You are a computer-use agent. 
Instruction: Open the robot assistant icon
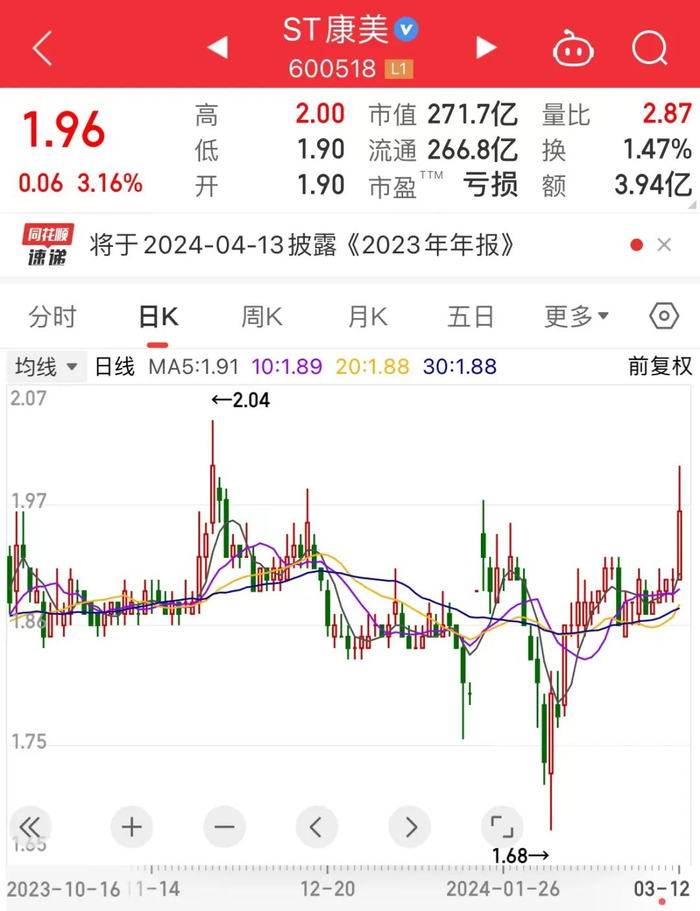573,49
